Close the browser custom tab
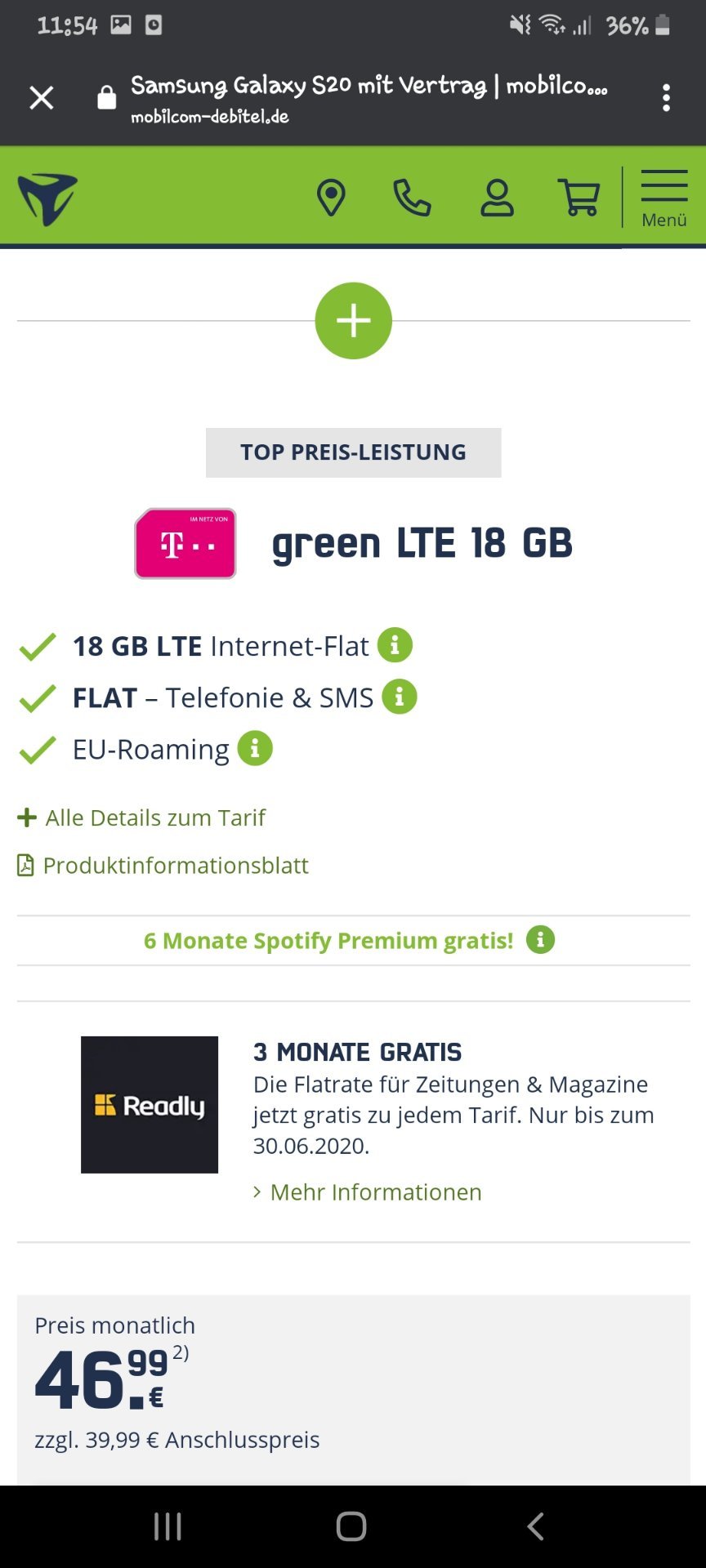 coord(42,98)
